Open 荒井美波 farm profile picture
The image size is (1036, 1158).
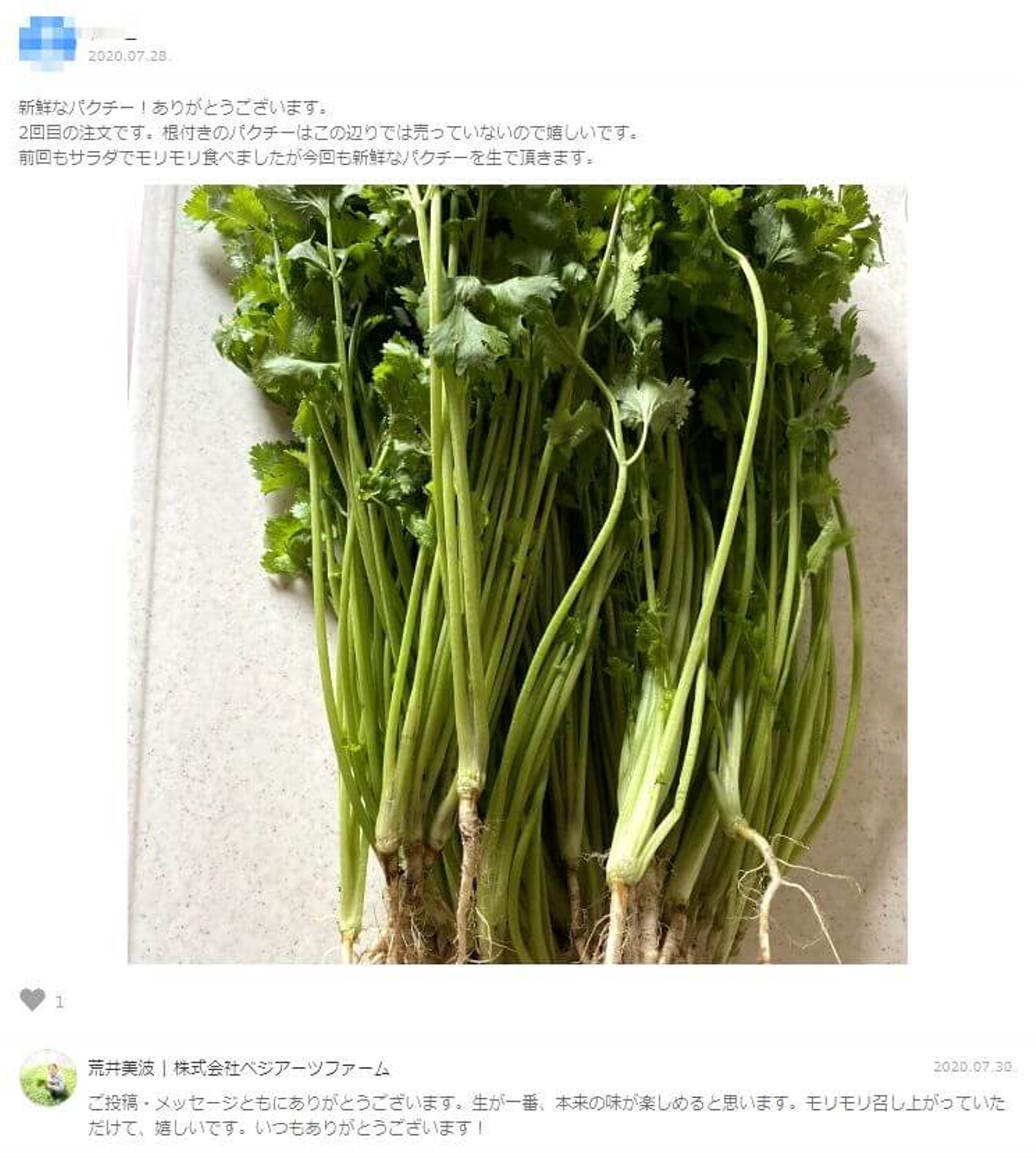47,1077
